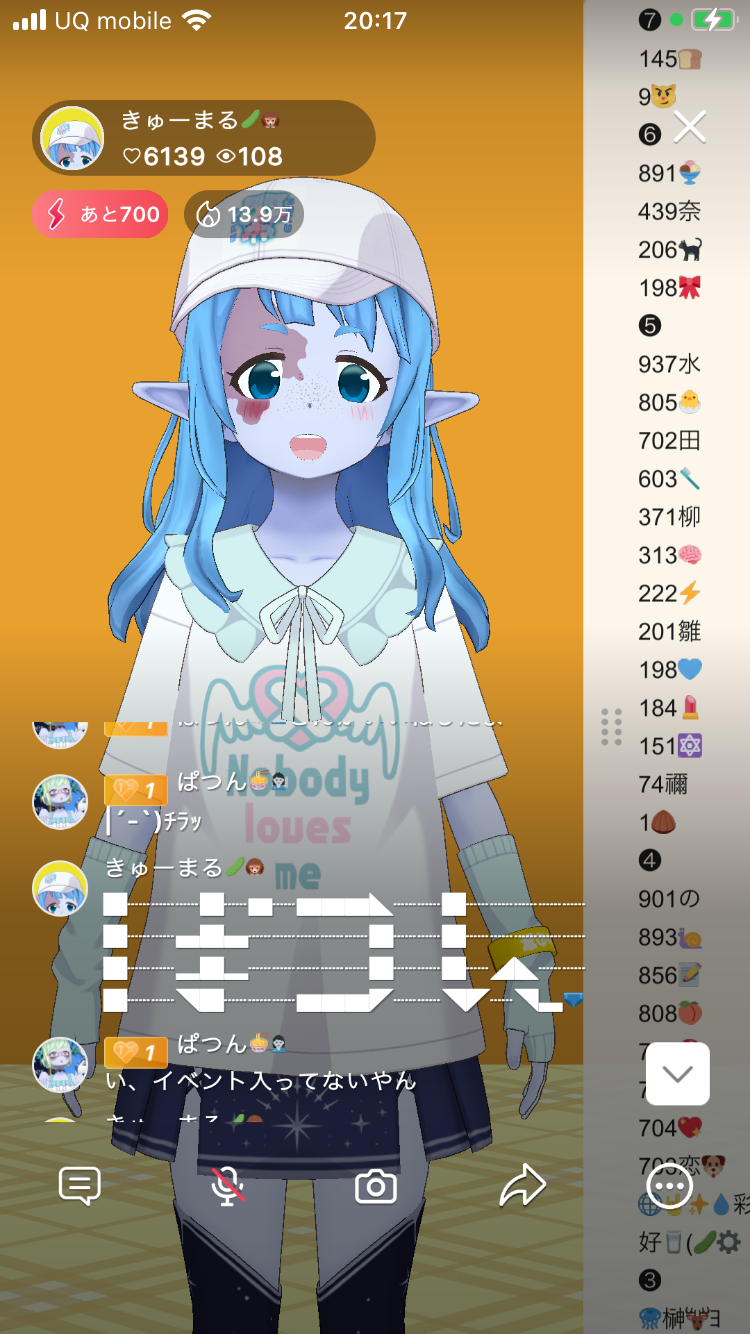Share this live stream
The image size is (750, 1334).
[523, 1187]
